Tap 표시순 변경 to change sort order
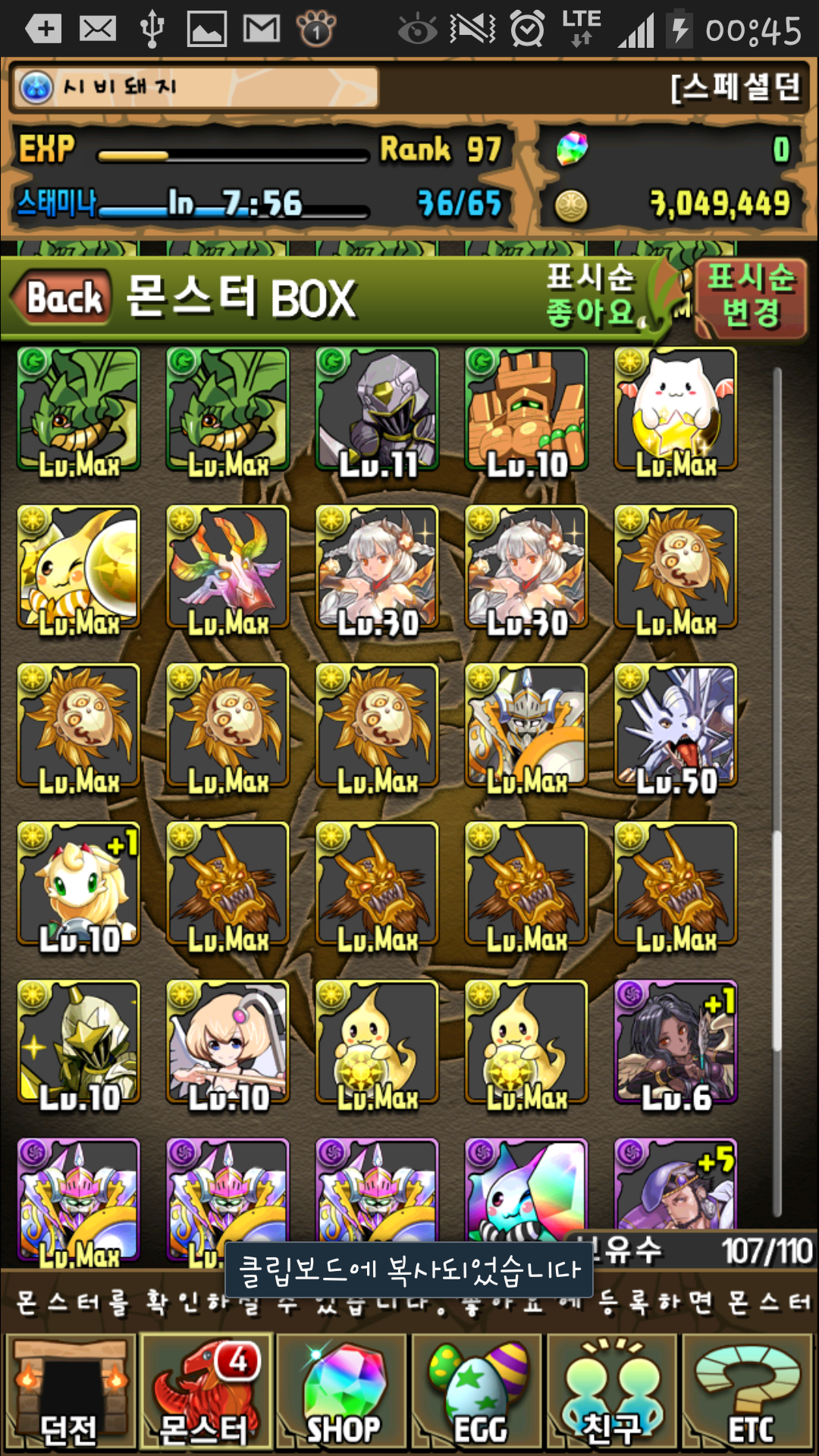The height and width of the screenshot is (1456, 819). [750, 297]
